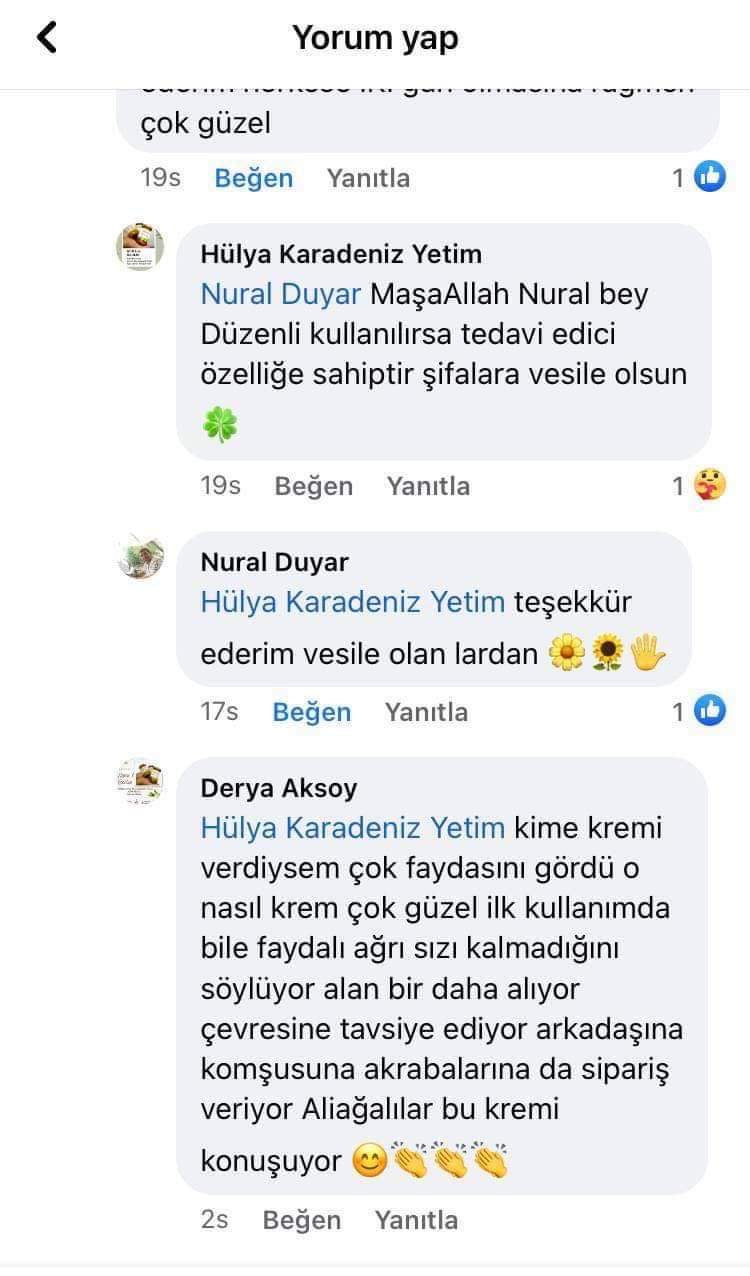This screenshot has height=1276, width=750.
Task: Open the Hülya Karadeniz Yetim mention in Nural's comment
Action: [352, 603]
